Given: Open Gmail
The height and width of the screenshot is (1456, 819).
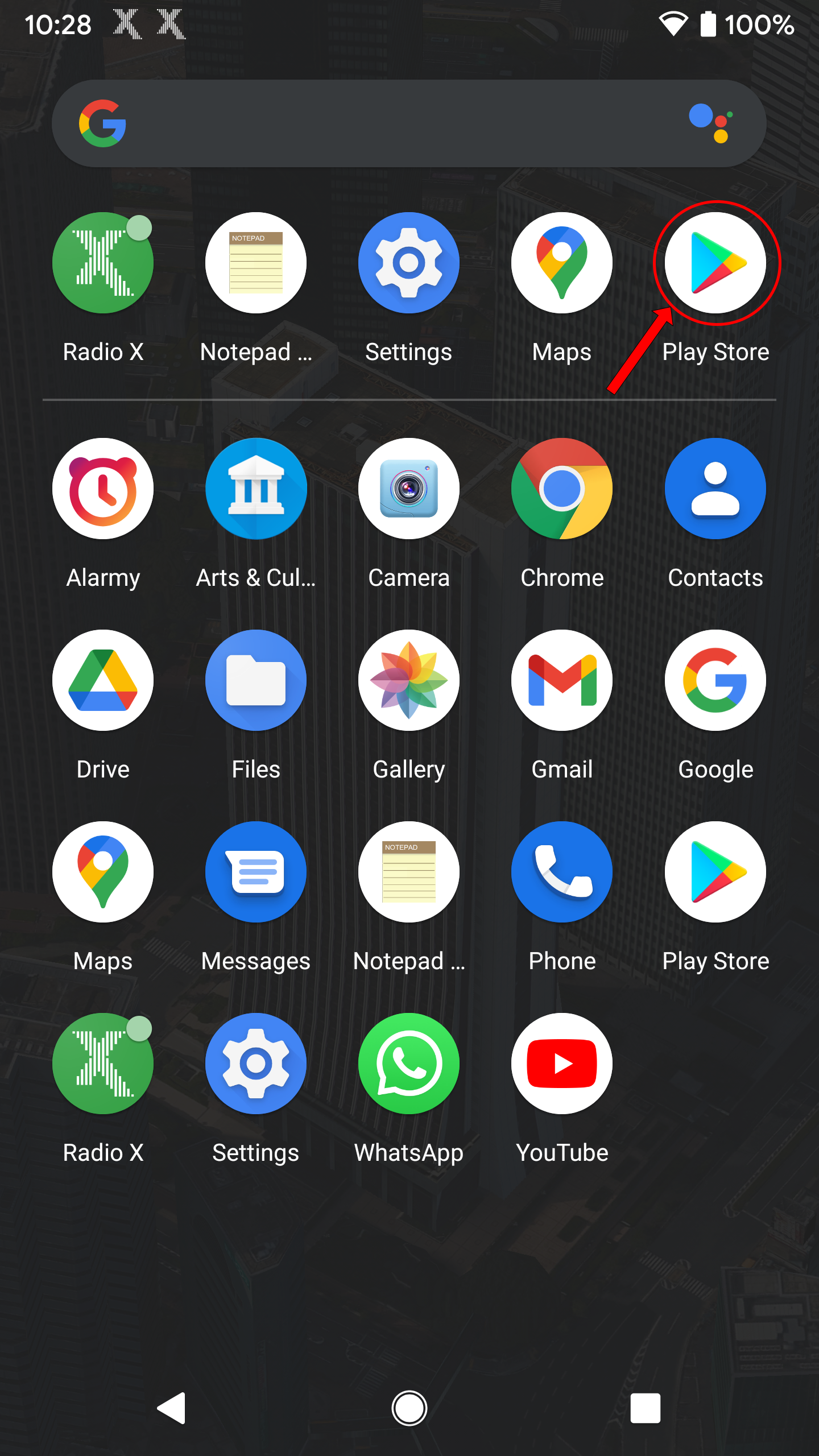Looking at the screenshot, I should point(562,681).
